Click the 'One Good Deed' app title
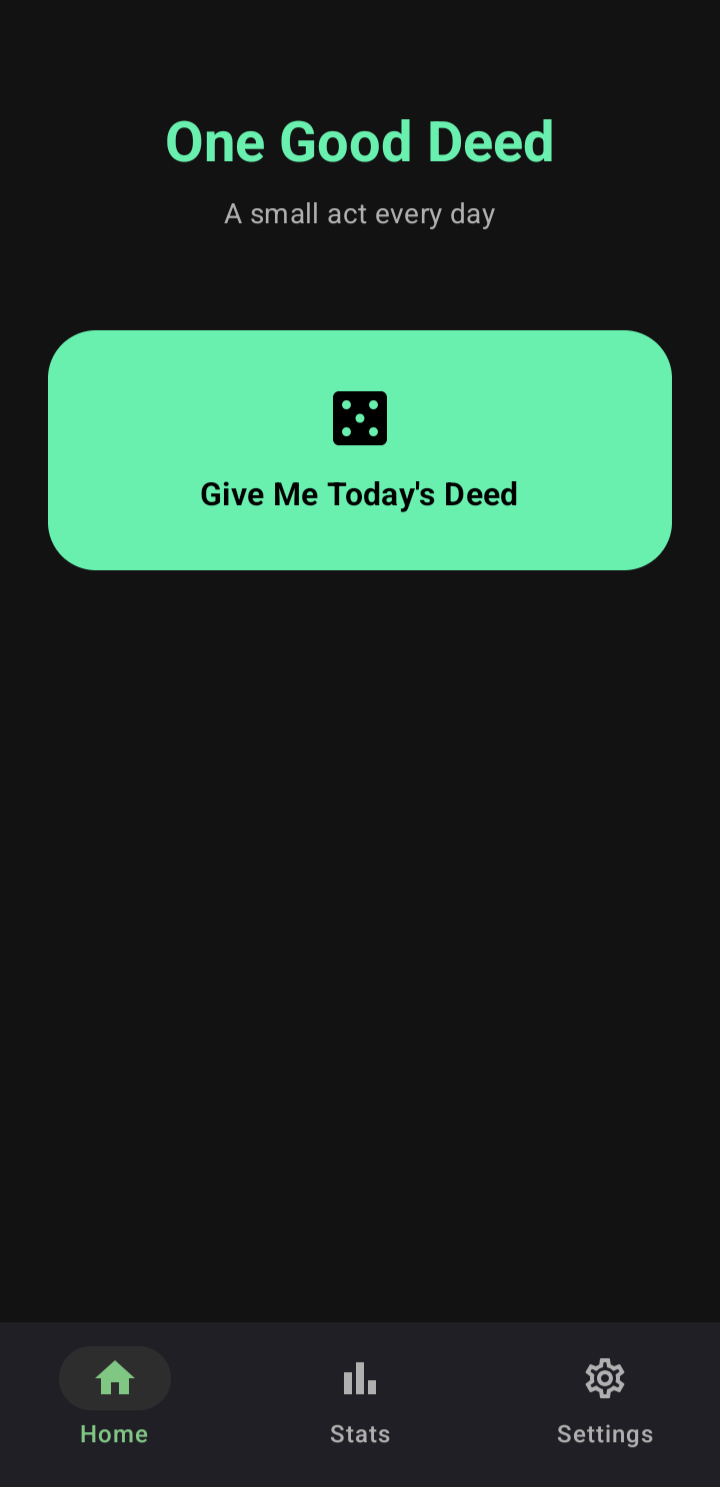 tap(360, 140)
